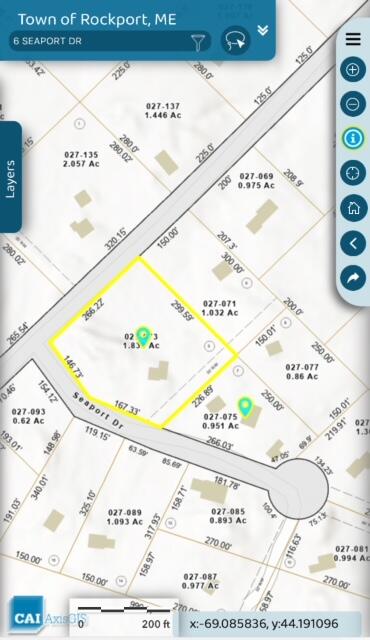The width and height of the screenshot is (370, 640).
Task: Go back to previous map view
Action: coord(353,244)
